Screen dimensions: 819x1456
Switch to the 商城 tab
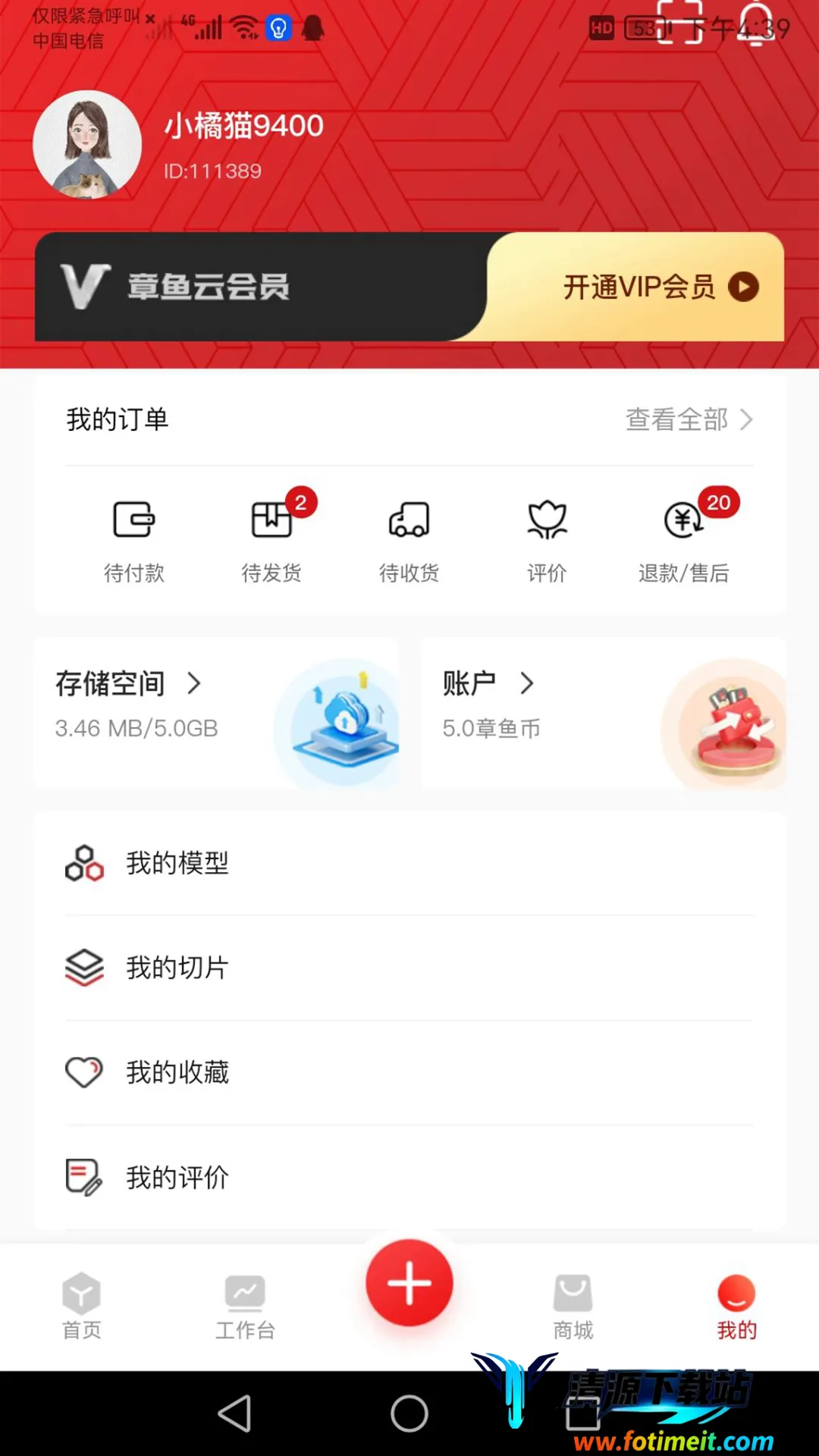[573, 1306]
